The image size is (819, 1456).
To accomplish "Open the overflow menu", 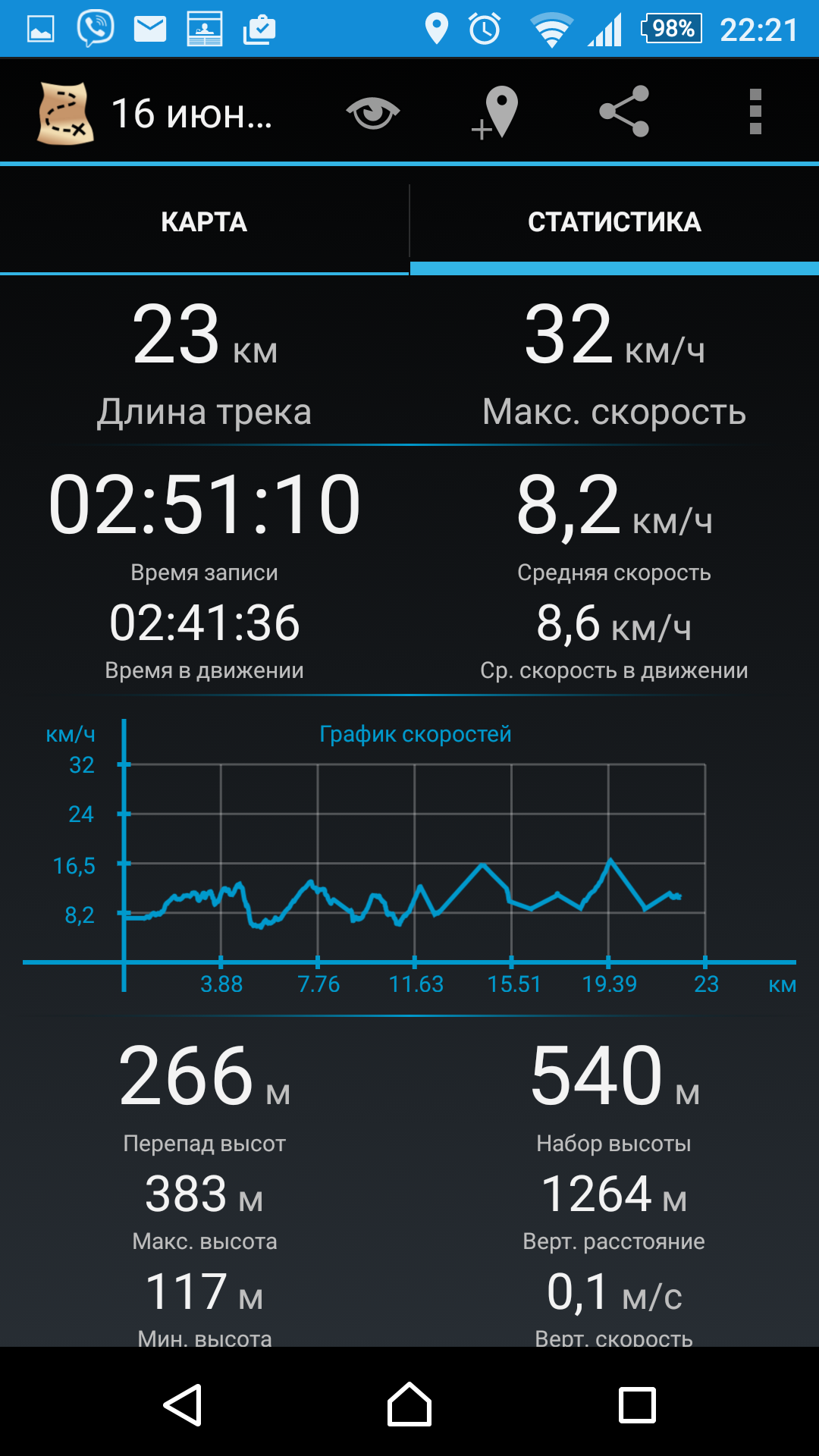I will [755, 112].
